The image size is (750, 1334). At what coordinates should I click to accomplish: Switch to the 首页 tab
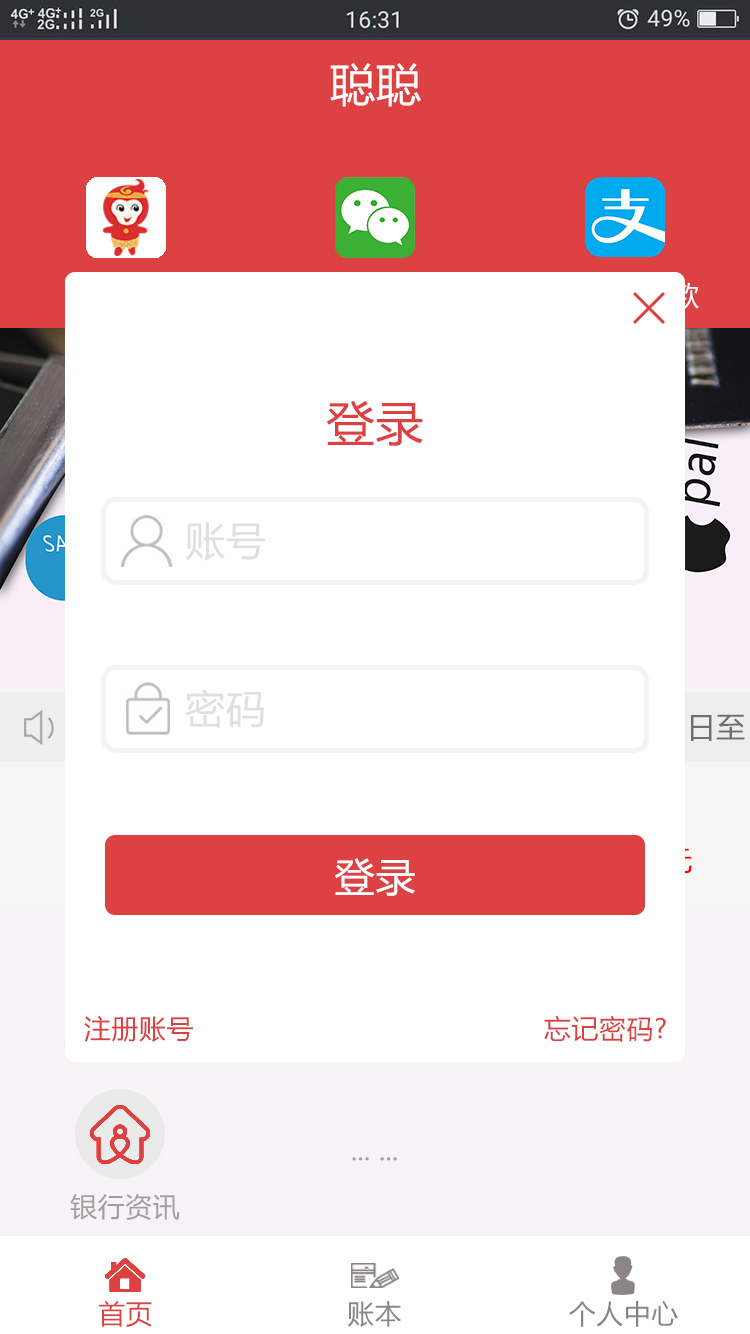point(125,1291)
